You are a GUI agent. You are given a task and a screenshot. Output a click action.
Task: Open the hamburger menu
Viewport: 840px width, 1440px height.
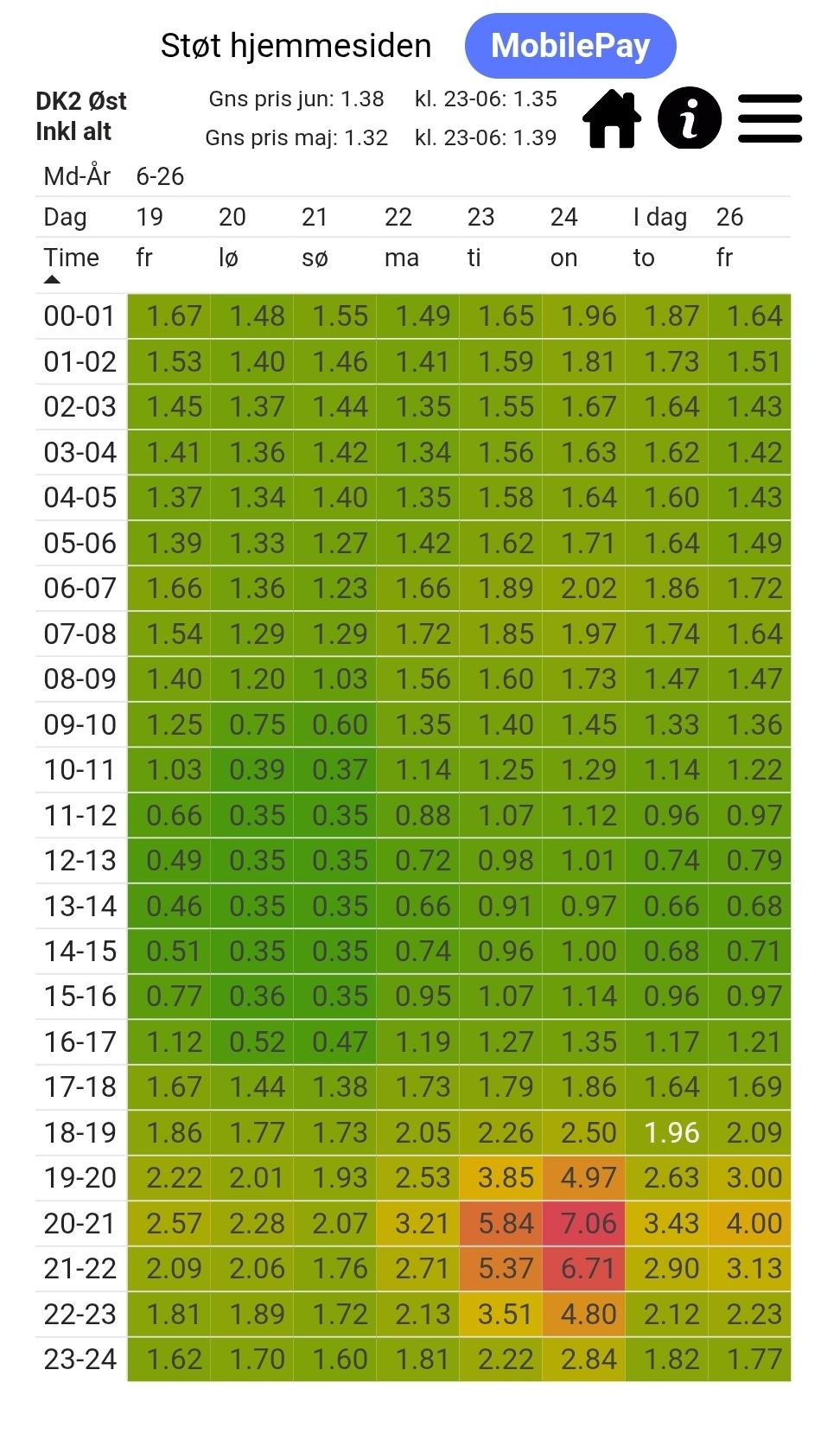[770, 118]
